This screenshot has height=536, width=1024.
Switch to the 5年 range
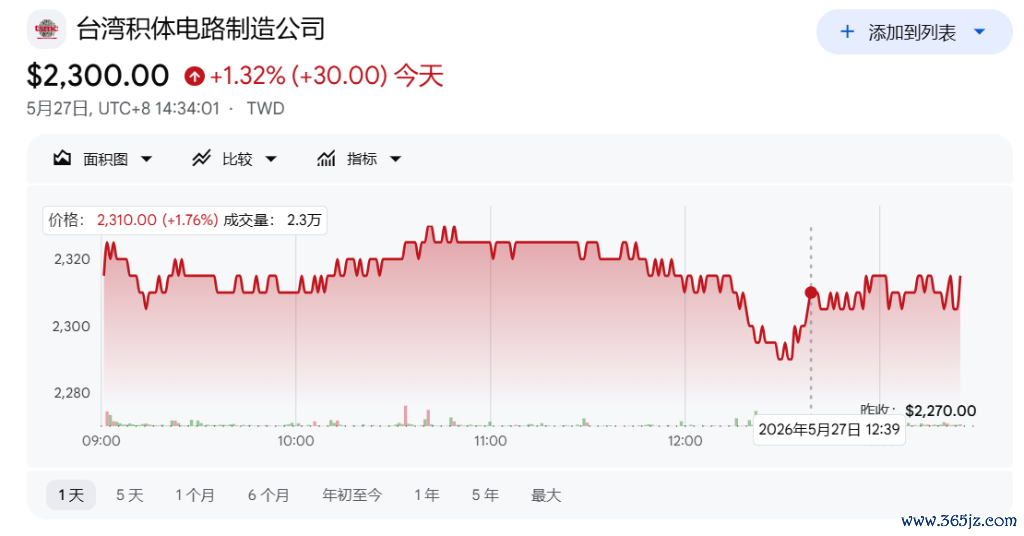click(x=485, y=495)
